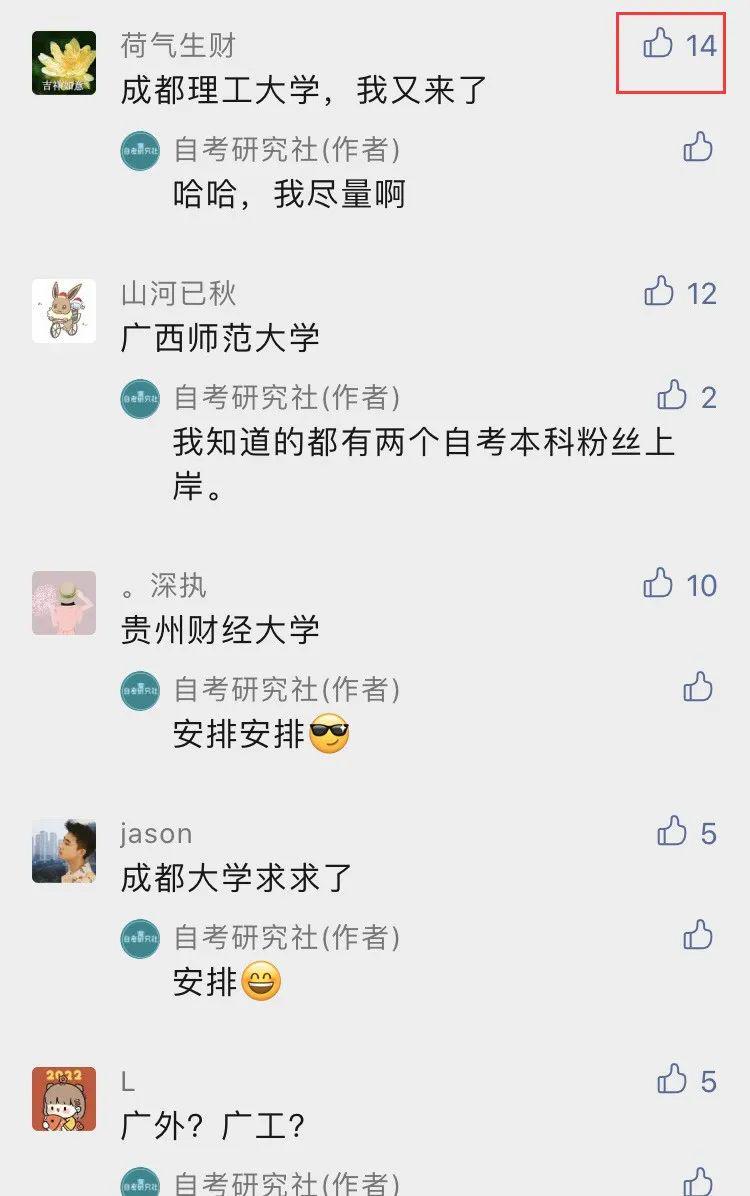Like the author's reply under jason's comment
The height and width of the screenshot is (1196, 750).
pyautogui.click(x=698, y=935)
